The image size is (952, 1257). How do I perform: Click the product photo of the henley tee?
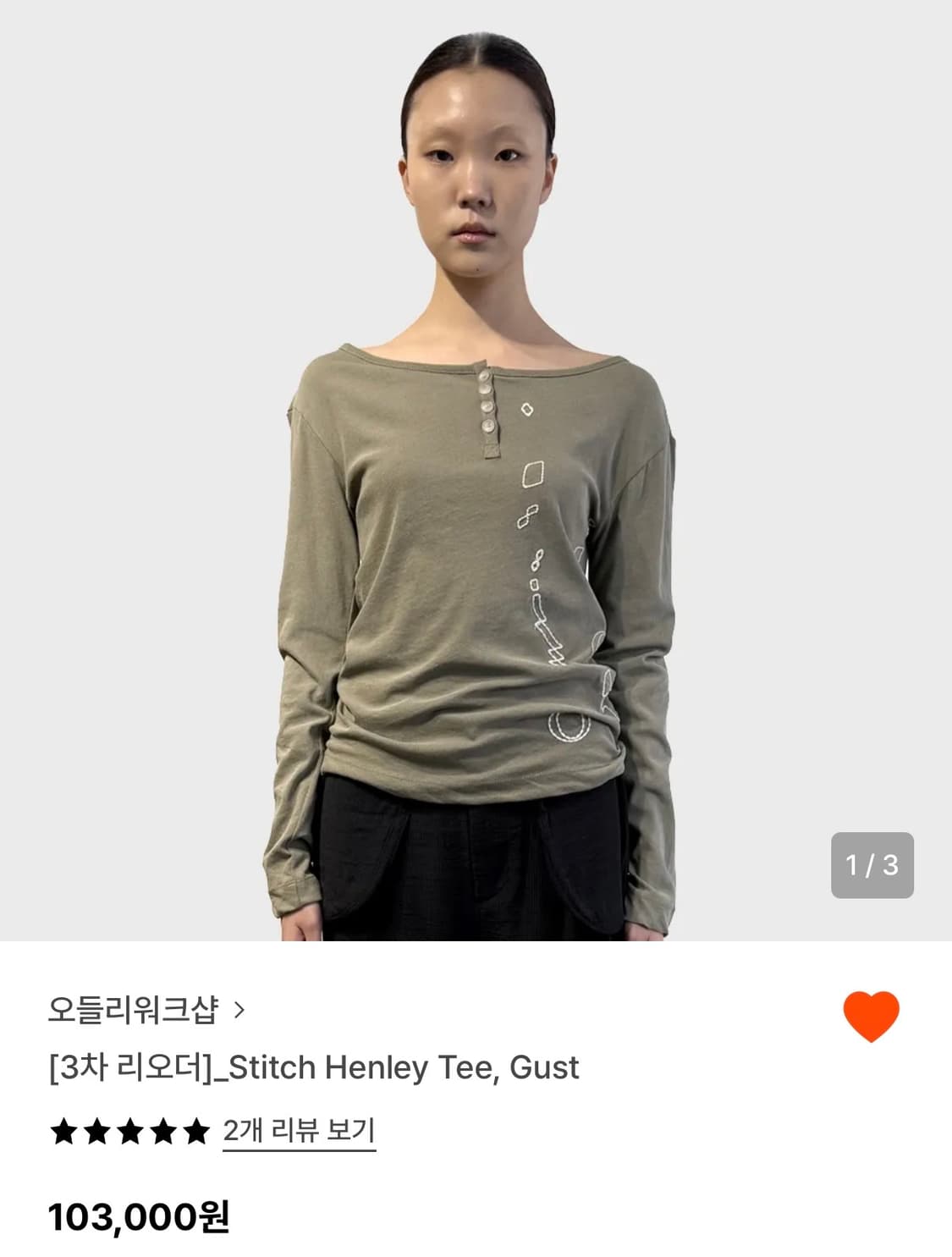pyautogui.click(x=476, y=474)
